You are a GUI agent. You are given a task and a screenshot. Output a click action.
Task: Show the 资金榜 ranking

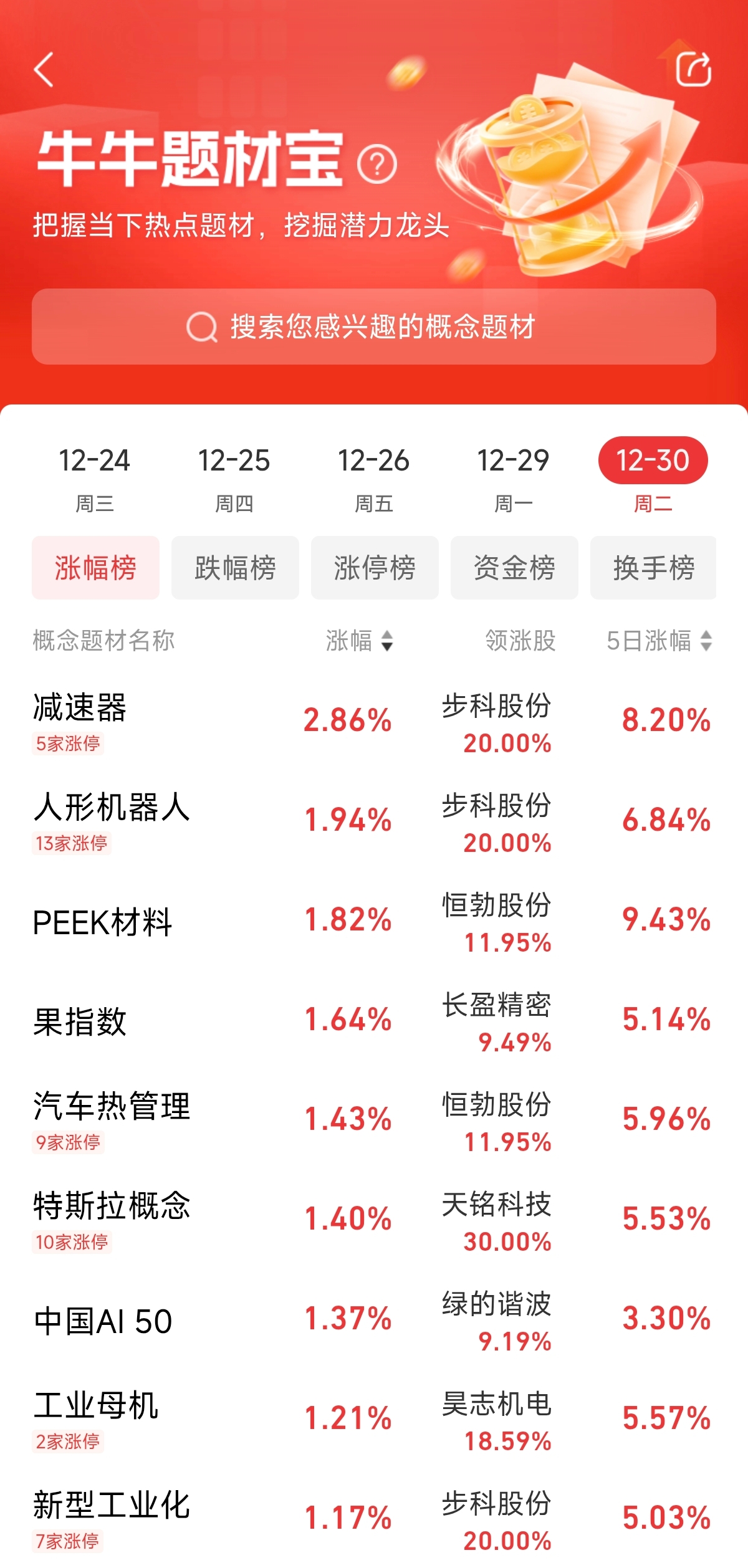point(514,568)
